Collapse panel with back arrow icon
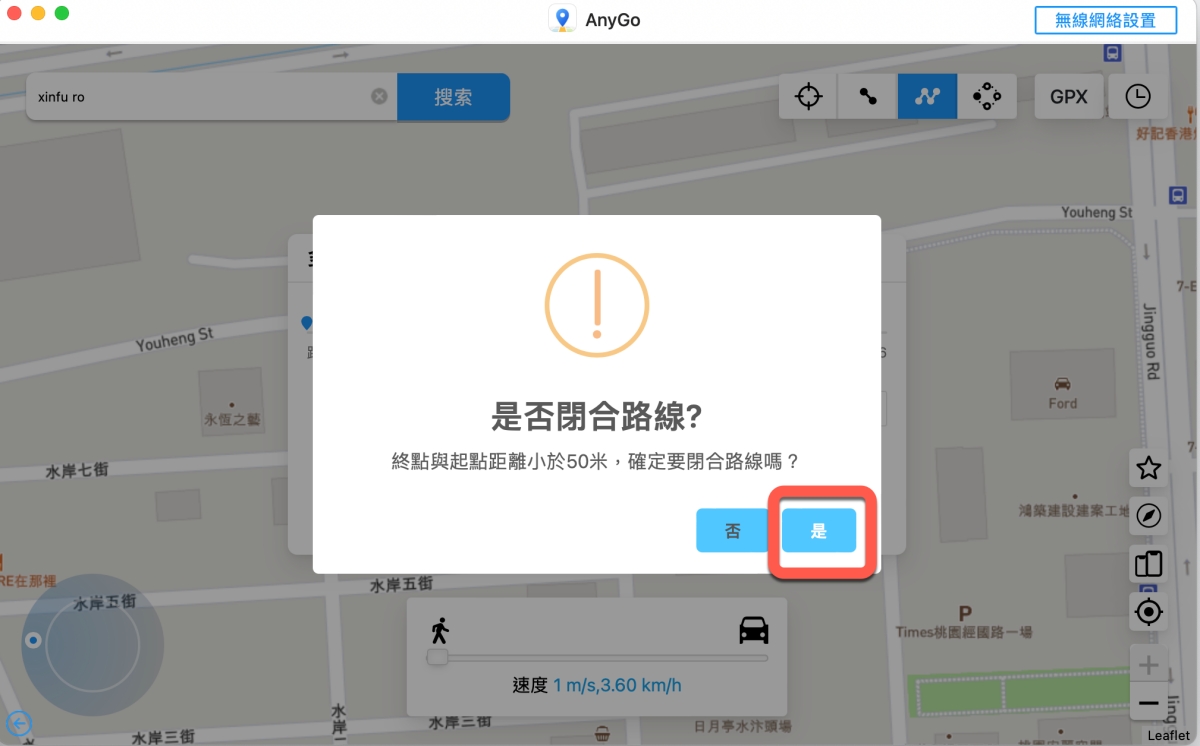This screenshot has height=746, width=1200. tap(18, 724)
